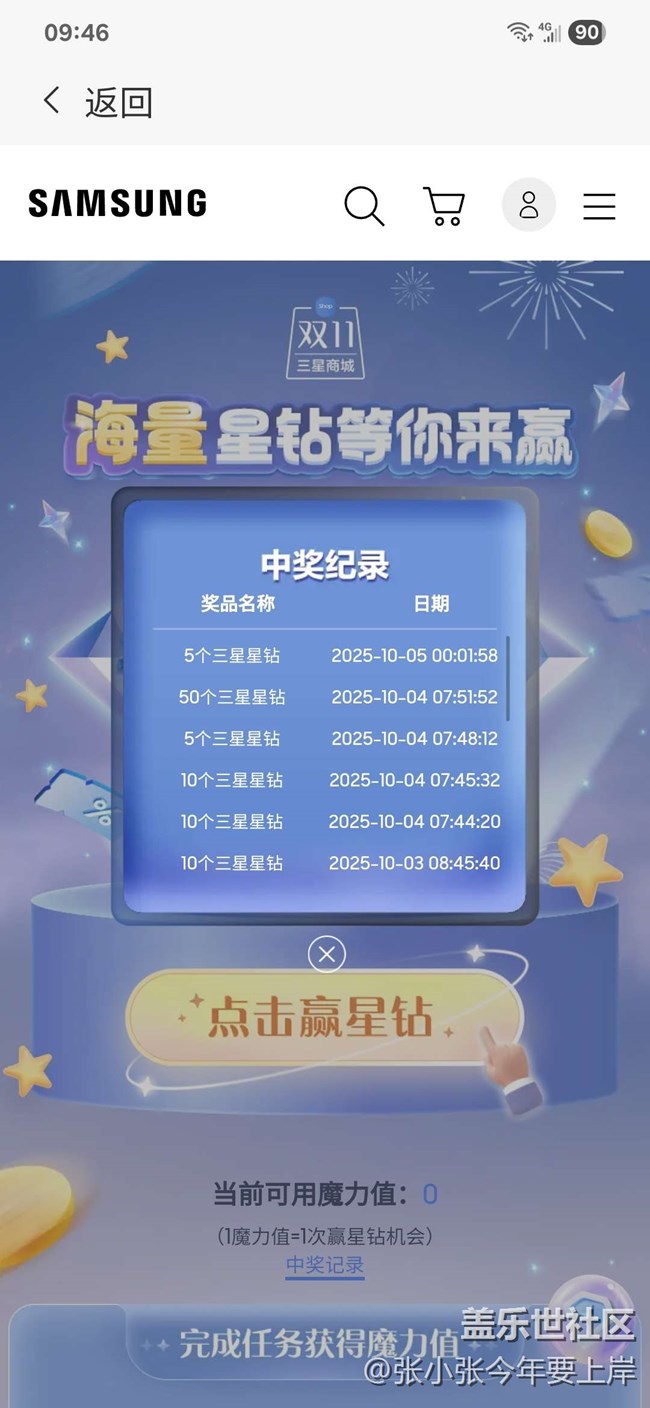Screen dimensions: 650x1408
Task: Tap the 点击赢星钻 button
Action: tap(322, 1017)
